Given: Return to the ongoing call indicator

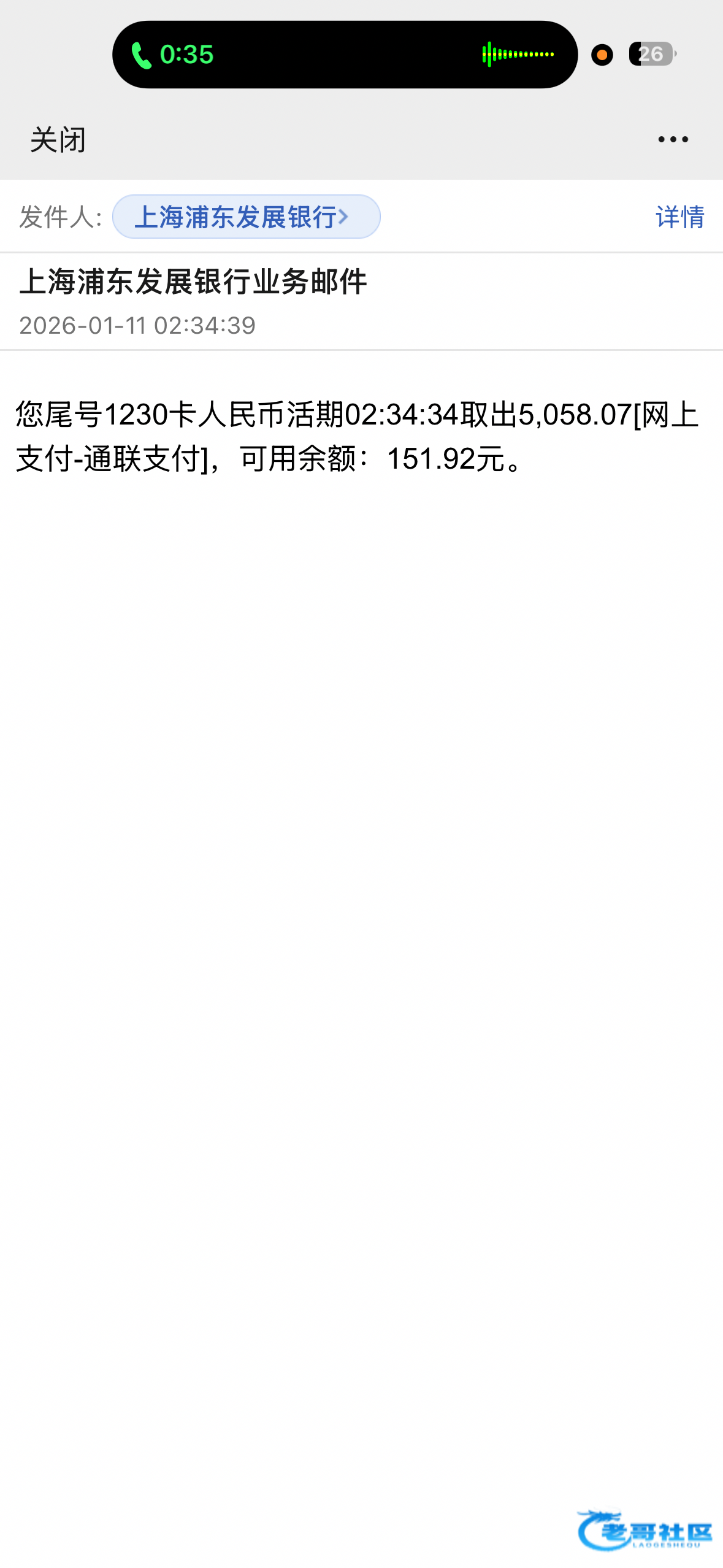Looking at the screenshot, I should pyautogui.click(x=345, y=55).
